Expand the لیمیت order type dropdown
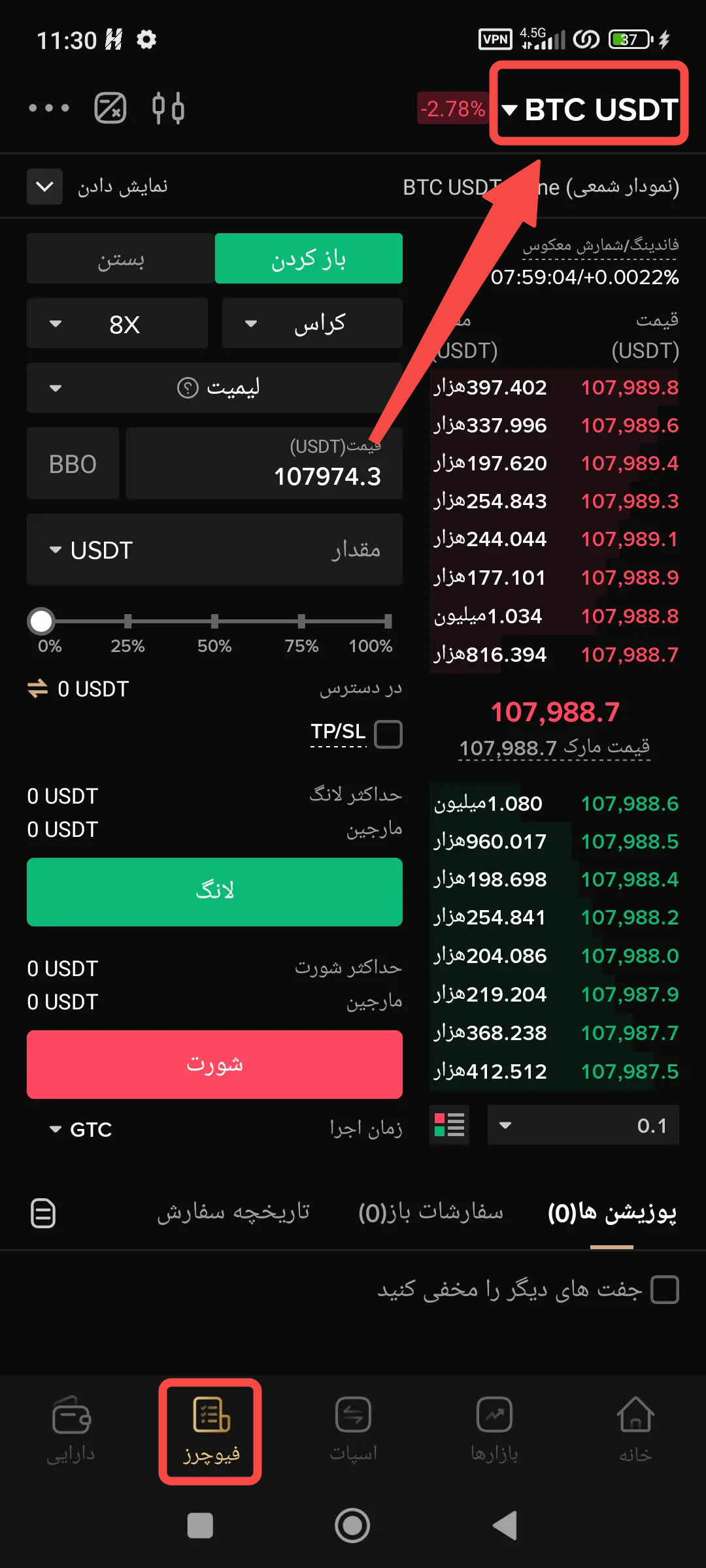The height and width of the screenshot is (1568, 706). point(214,388)
